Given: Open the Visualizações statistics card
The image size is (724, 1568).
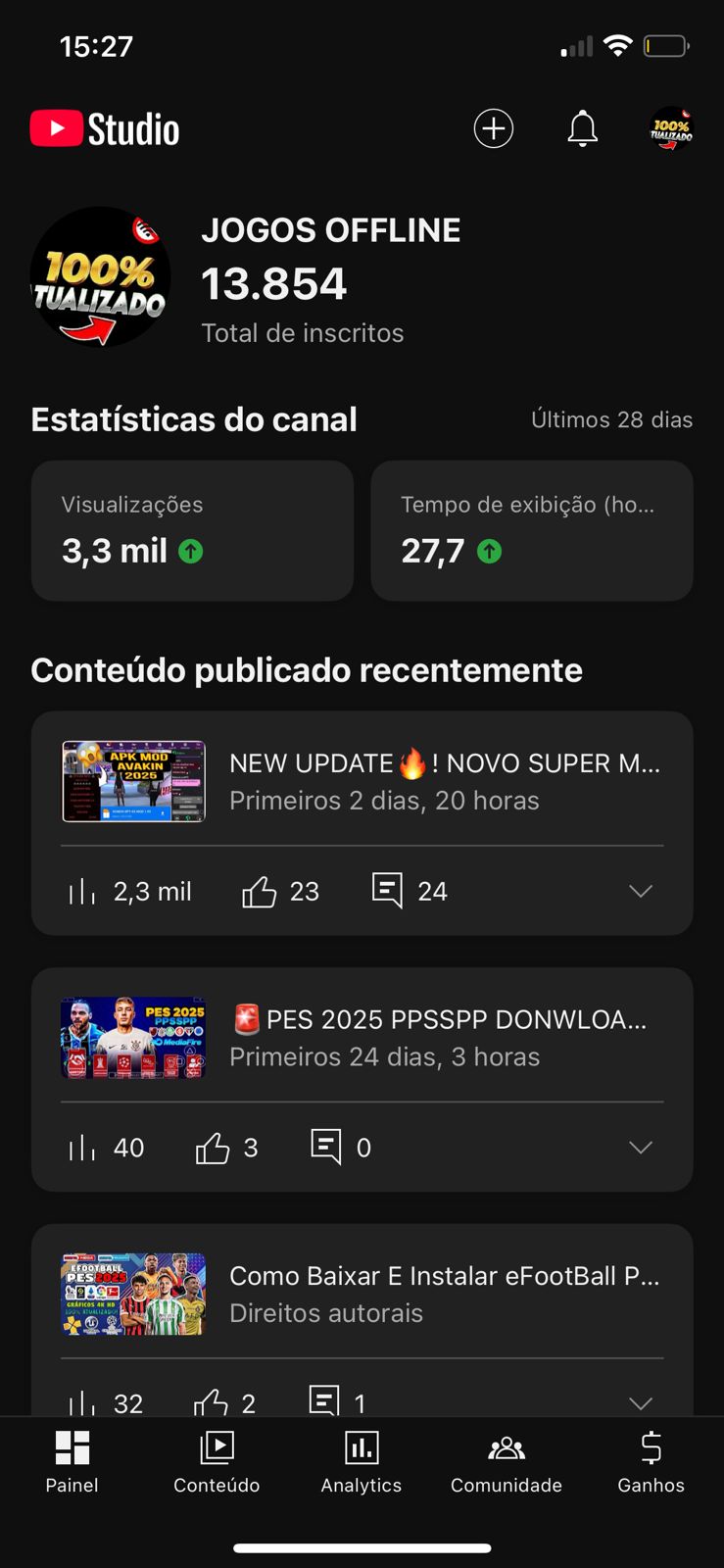Looking at the screenshot, I should coord(192,530).
